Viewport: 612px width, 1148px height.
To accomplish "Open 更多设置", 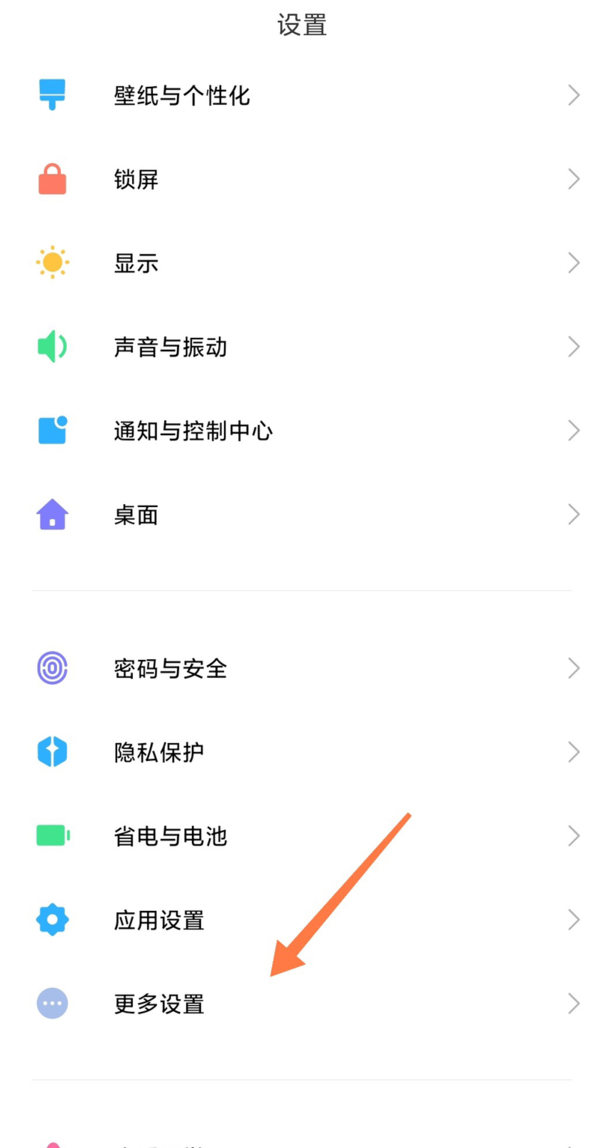I will [159, 1003].
